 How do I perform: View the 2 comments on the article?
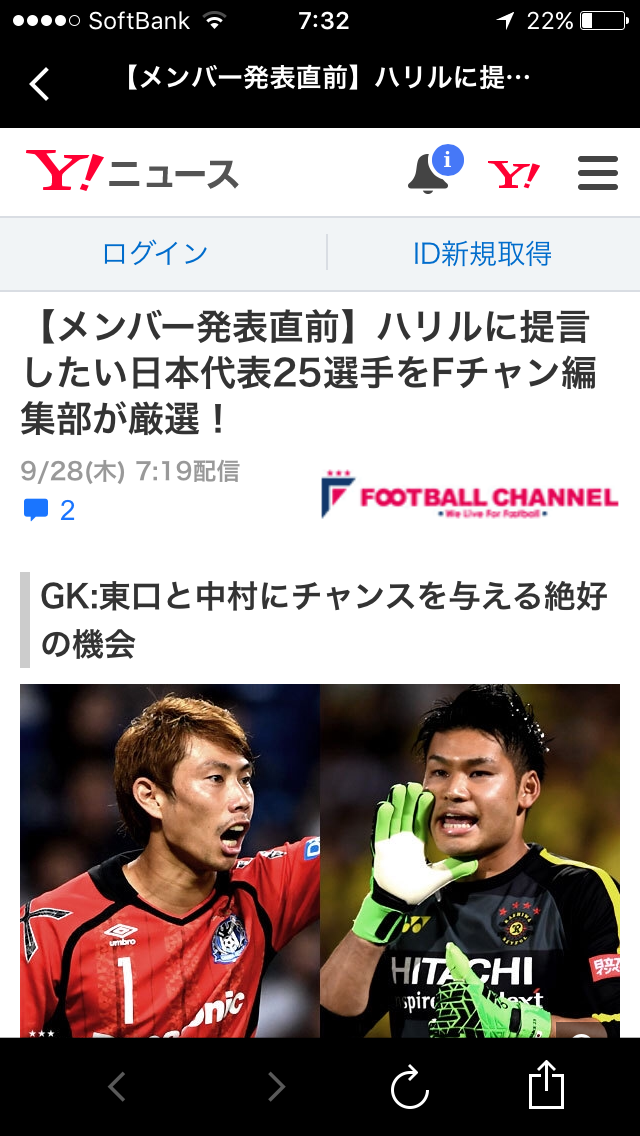tap(50, 510)
